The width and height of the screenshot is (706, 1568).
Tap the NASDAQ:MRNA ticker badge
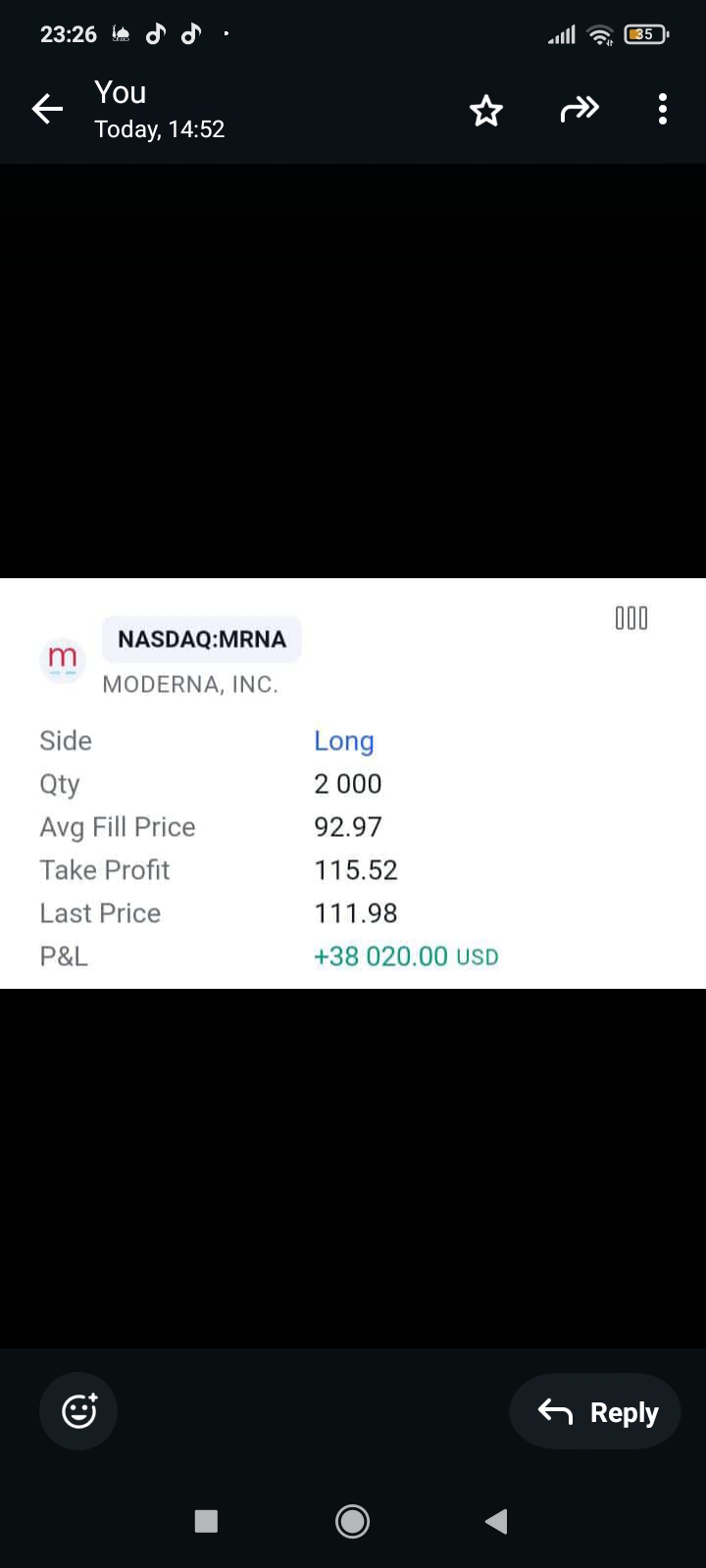201,638
